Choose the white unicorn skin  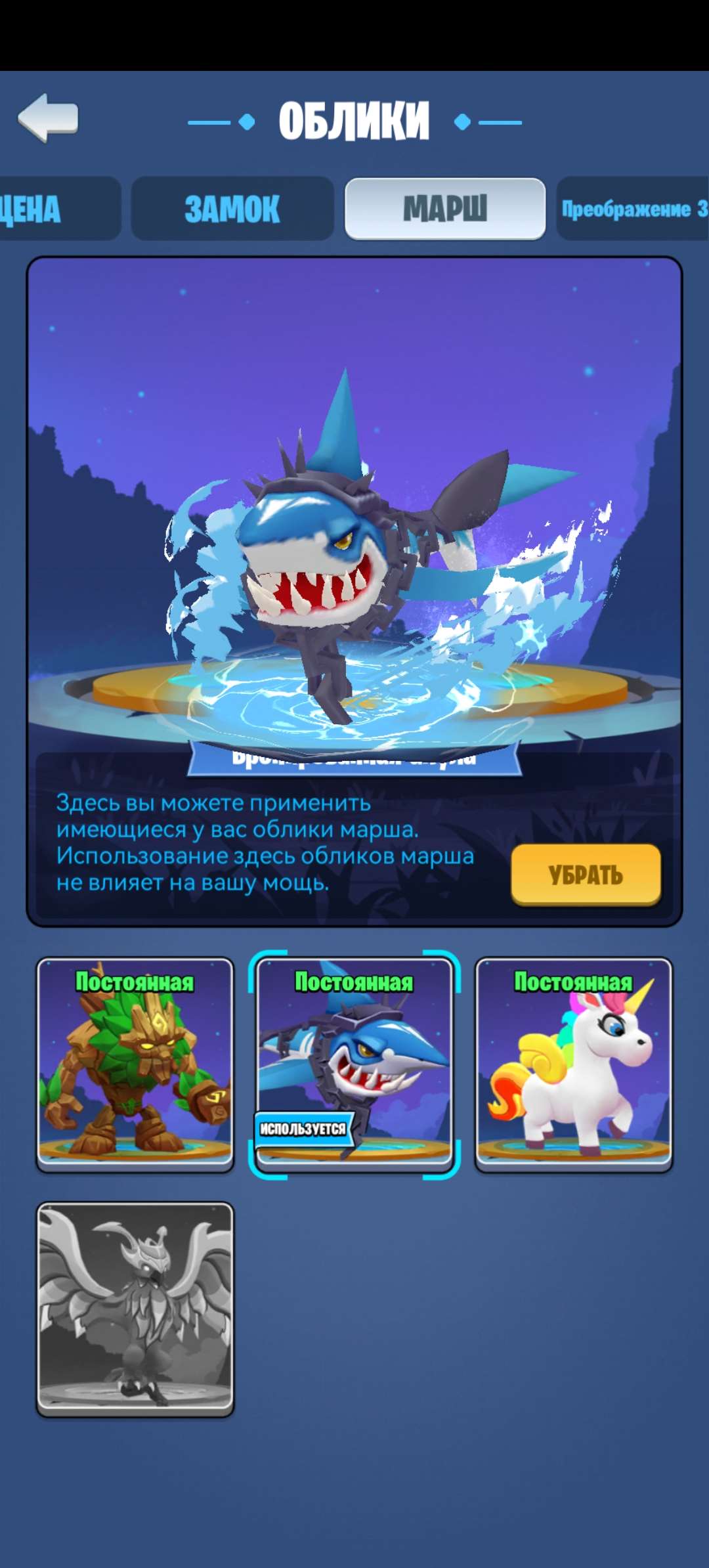[574, 1064]
